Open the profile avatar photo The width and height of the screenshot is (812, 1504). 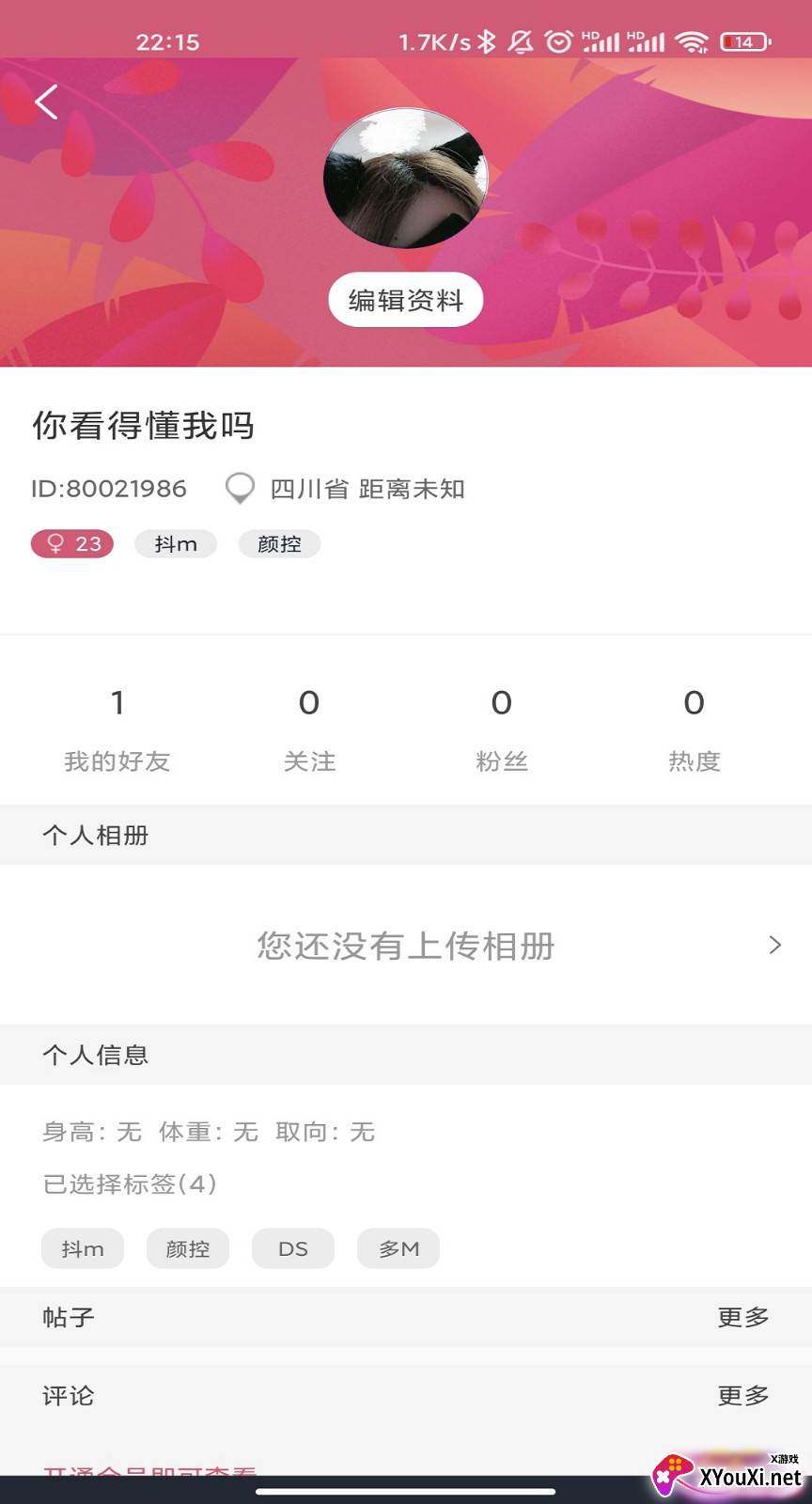(x=406, y=178)
